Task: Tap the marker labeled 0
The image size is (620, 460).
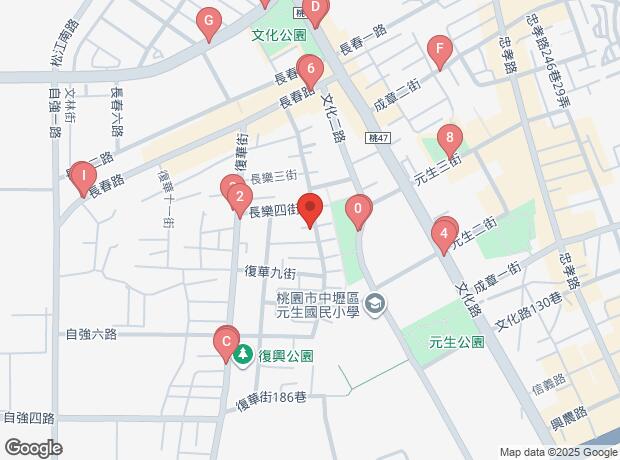Action: tap(358, 210)
